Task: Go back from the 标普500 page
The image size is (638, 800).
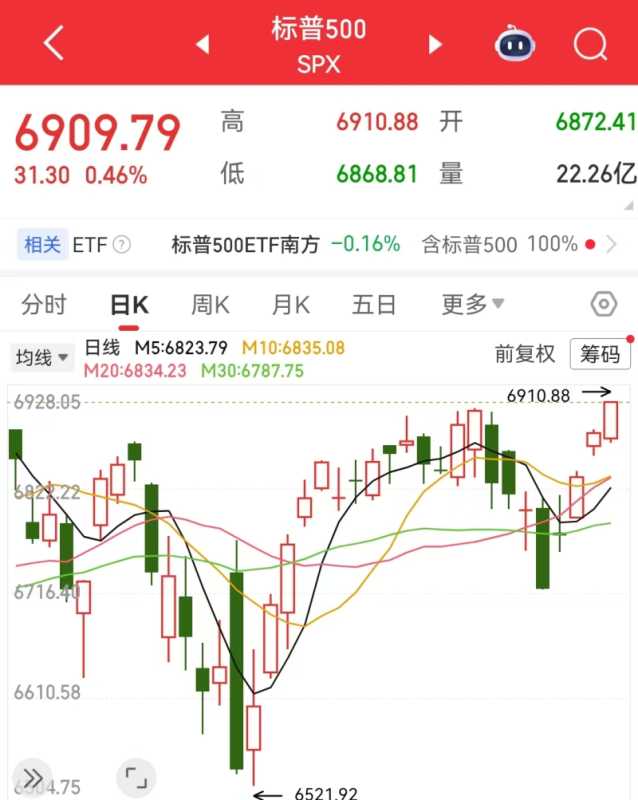Action: pos(54,43)
